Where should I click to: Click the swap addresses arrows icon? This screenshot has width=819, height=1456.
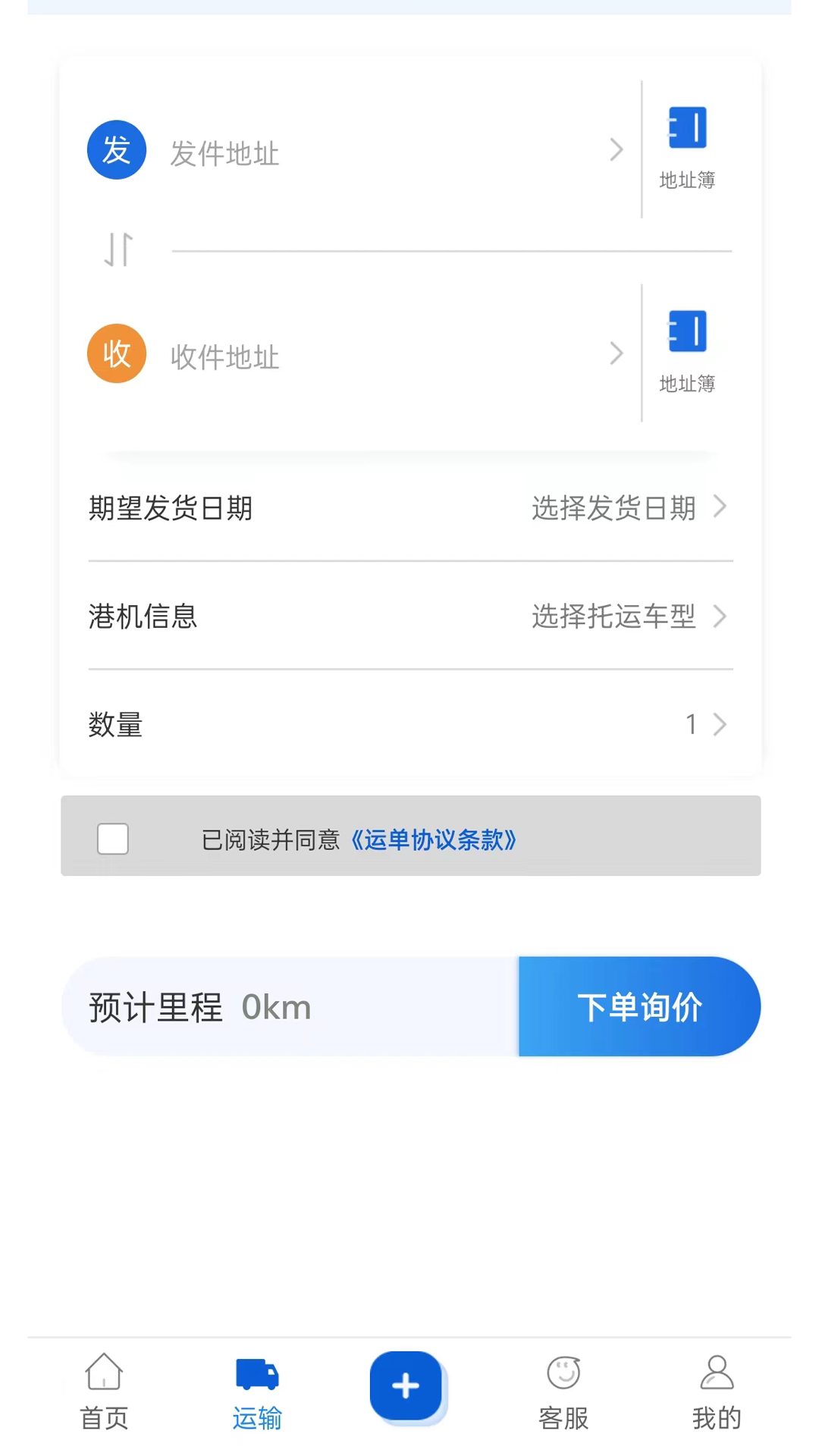pyautogui.click(x=116, y=249)
